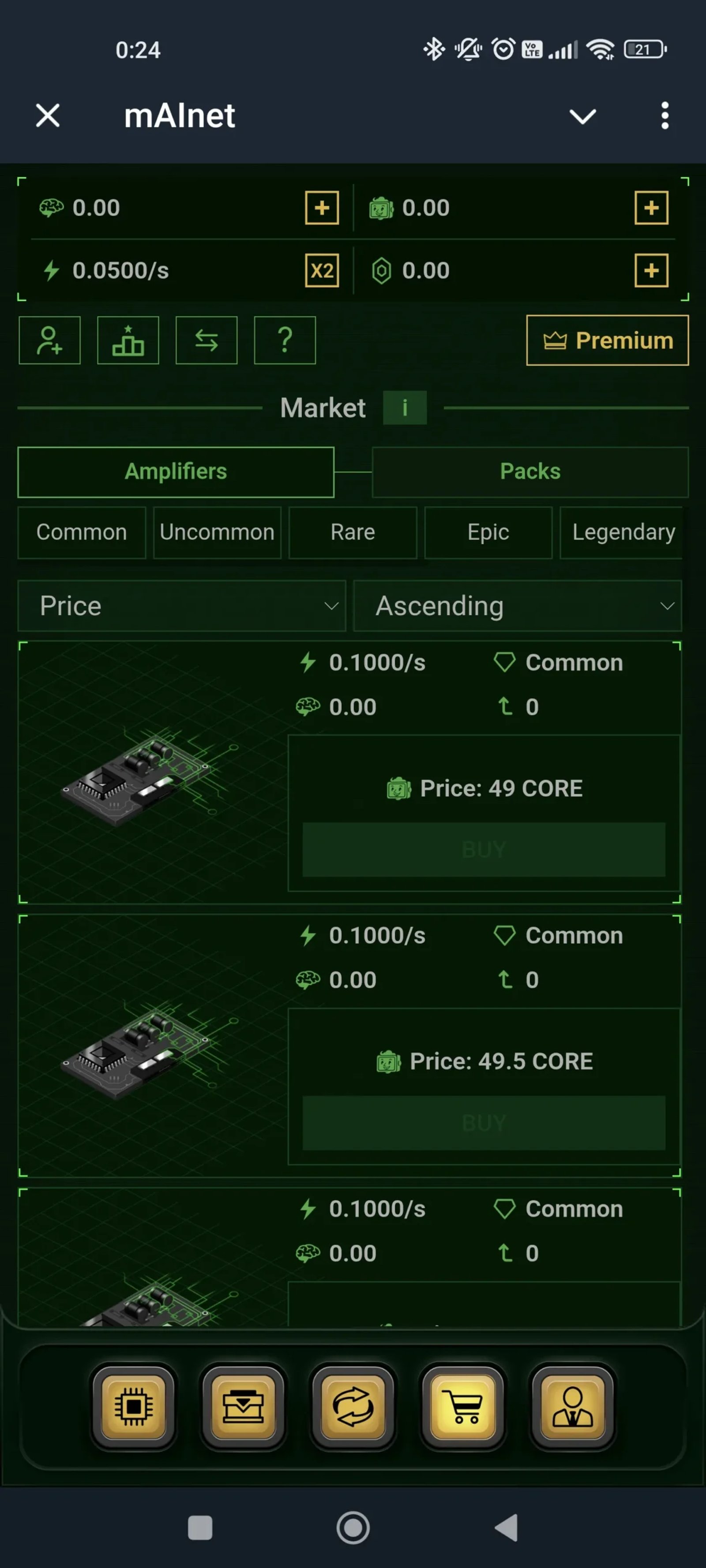Close the mAInet mini app
The image size is (706, 1568).
pyautogui.click(x=48, y=115)
